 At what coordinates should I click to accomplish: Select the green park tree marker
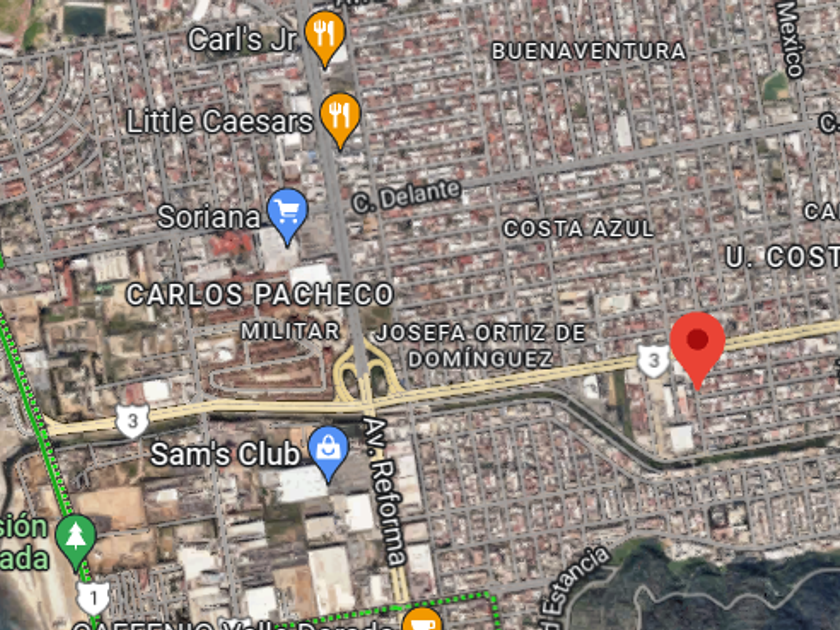click(76, 542)
